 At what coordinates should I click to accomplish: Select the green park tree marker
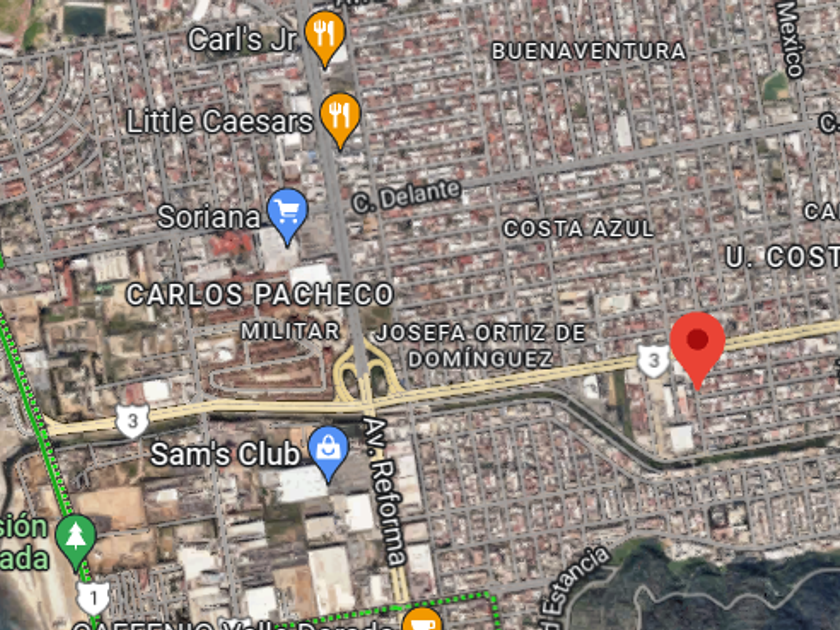click(76, 542)
